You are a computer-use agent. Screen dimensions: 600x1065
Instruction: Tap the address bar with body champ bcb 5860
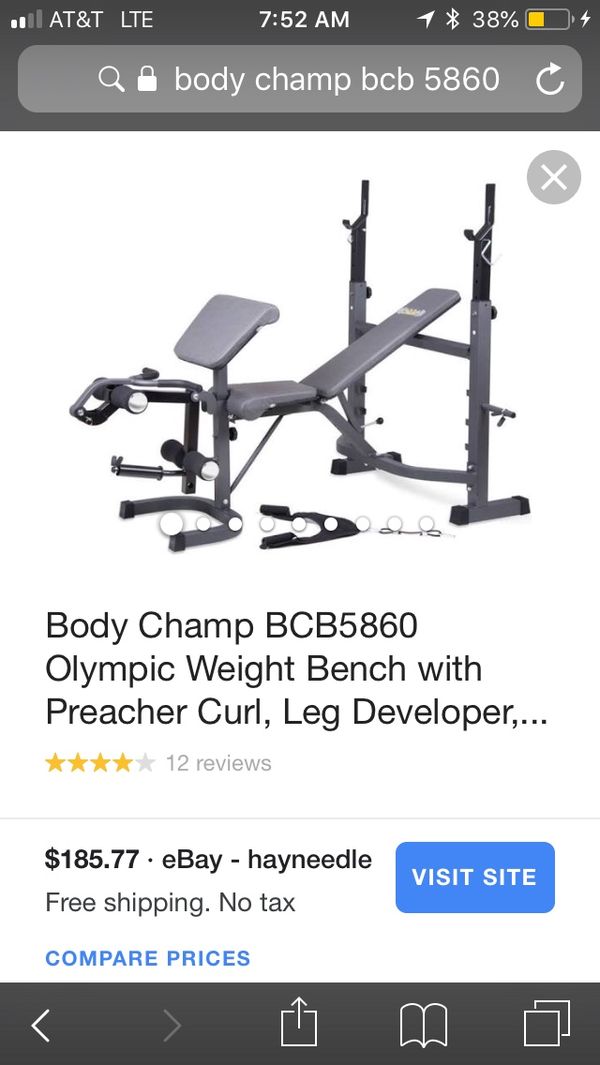[x=300, y=79]
